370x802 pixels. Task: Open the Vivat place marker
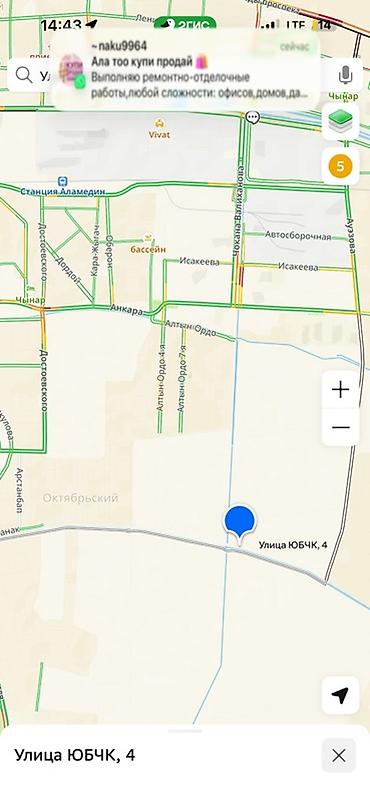point(159,128)
